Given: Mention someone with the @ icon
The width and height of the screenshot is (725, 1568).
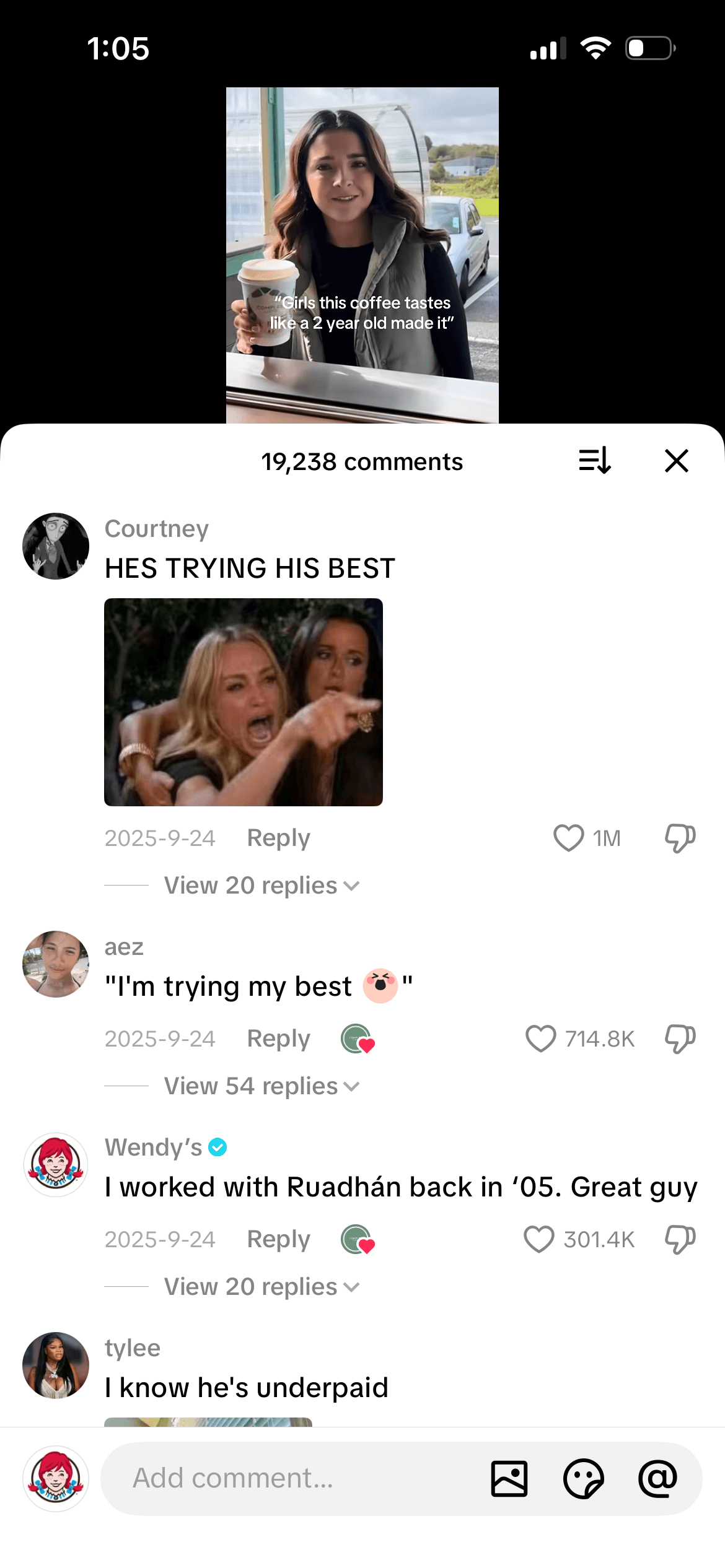Looking at the screenshot, I should click(x=657, y=1478).
